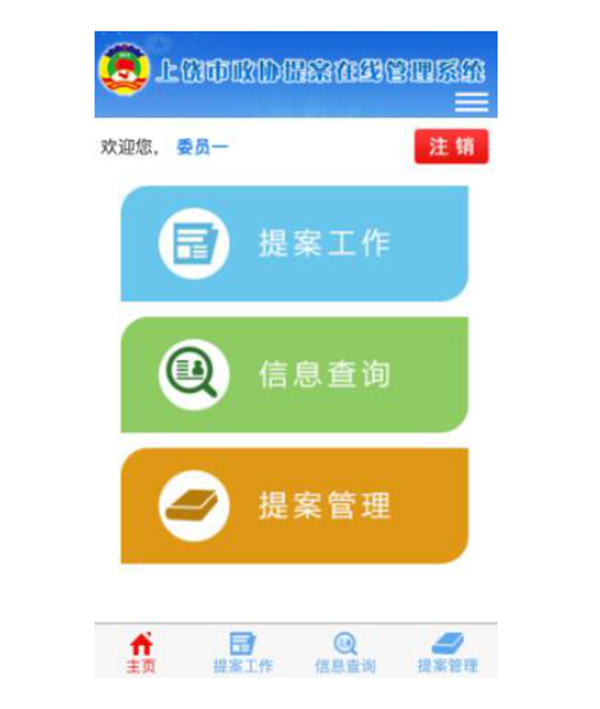The height and width of the screenshot is (709, 600).
Task: Open the orange 提案管理 card
Action: pyautogui.click(x=294, y=505)
